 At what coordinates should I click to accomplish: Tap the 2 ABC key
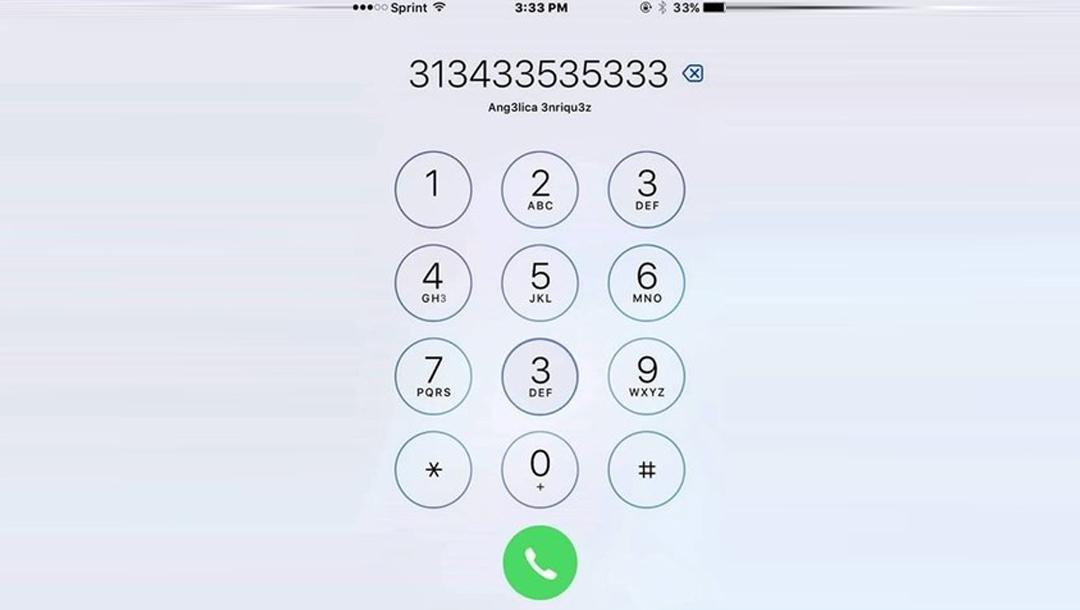tap(540, 189)
